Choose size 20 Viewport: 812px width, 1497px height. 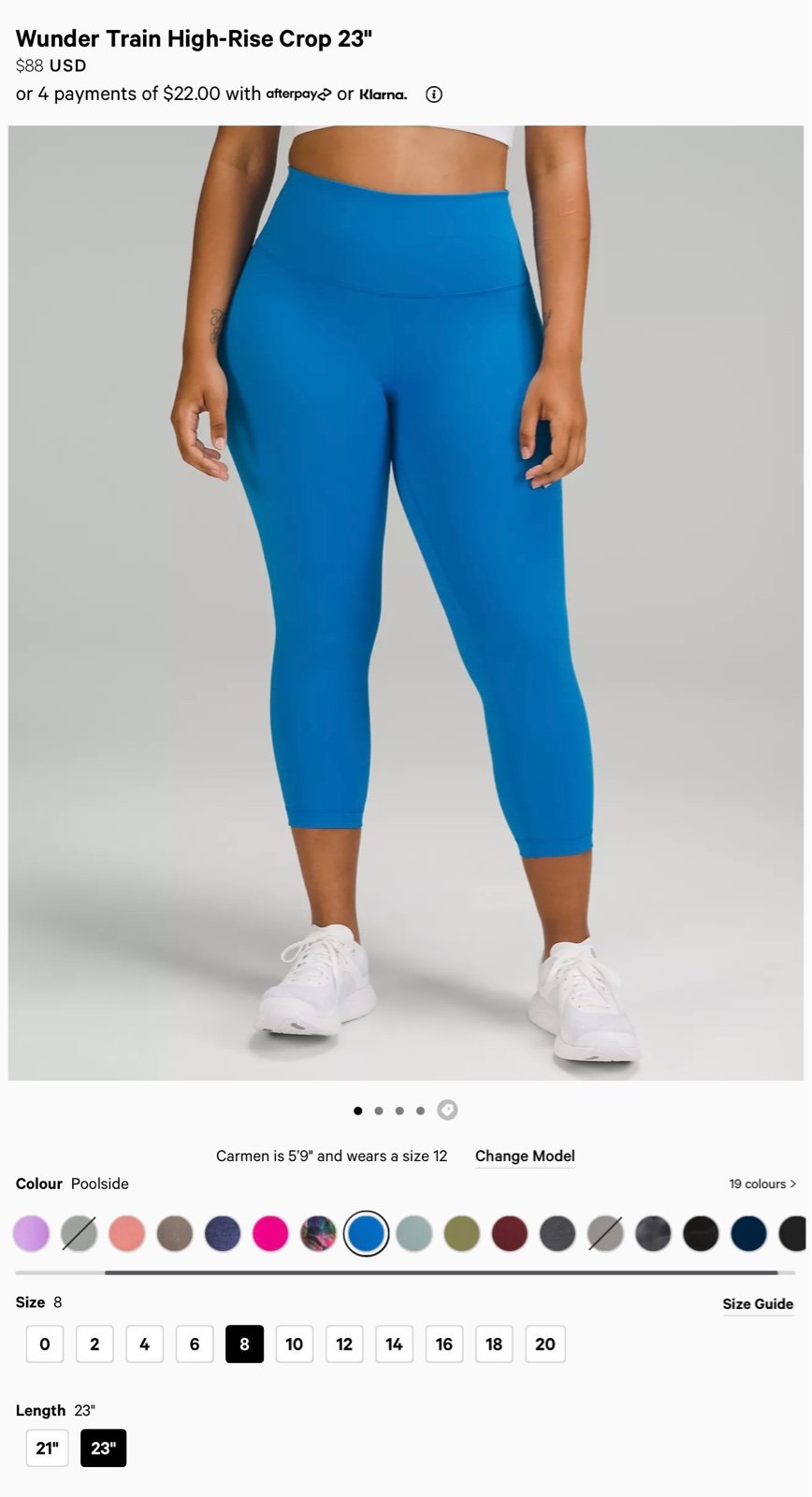pos(545,1344)
